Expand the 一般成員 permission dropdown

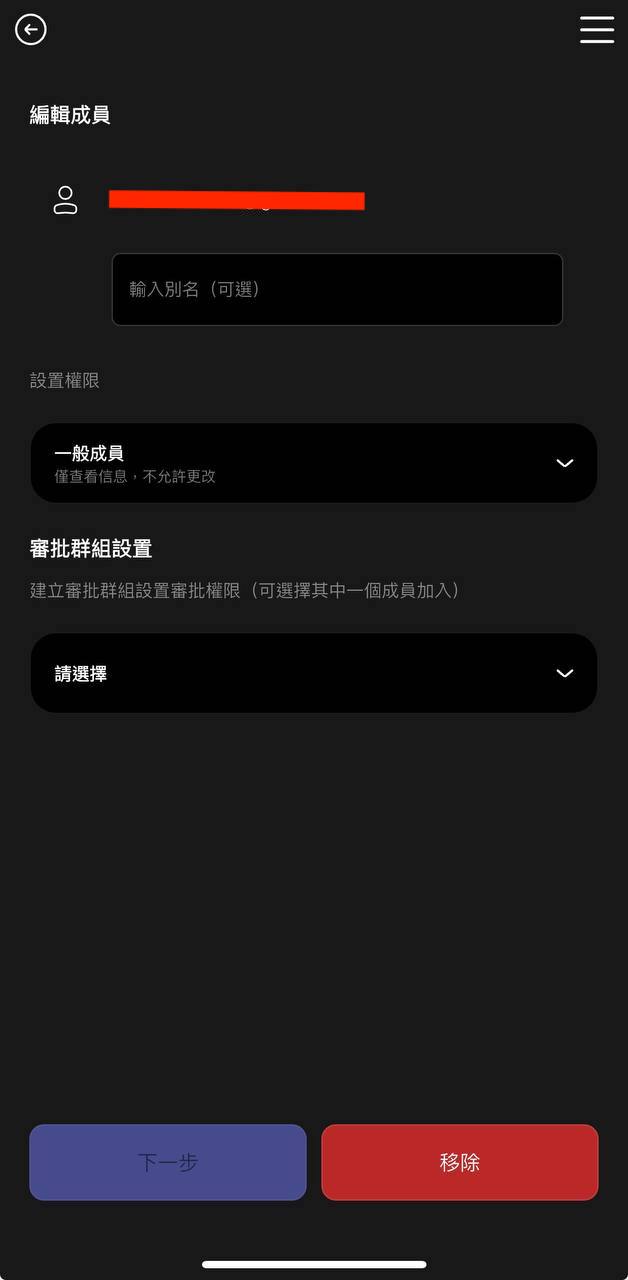[x=314, y=463]
